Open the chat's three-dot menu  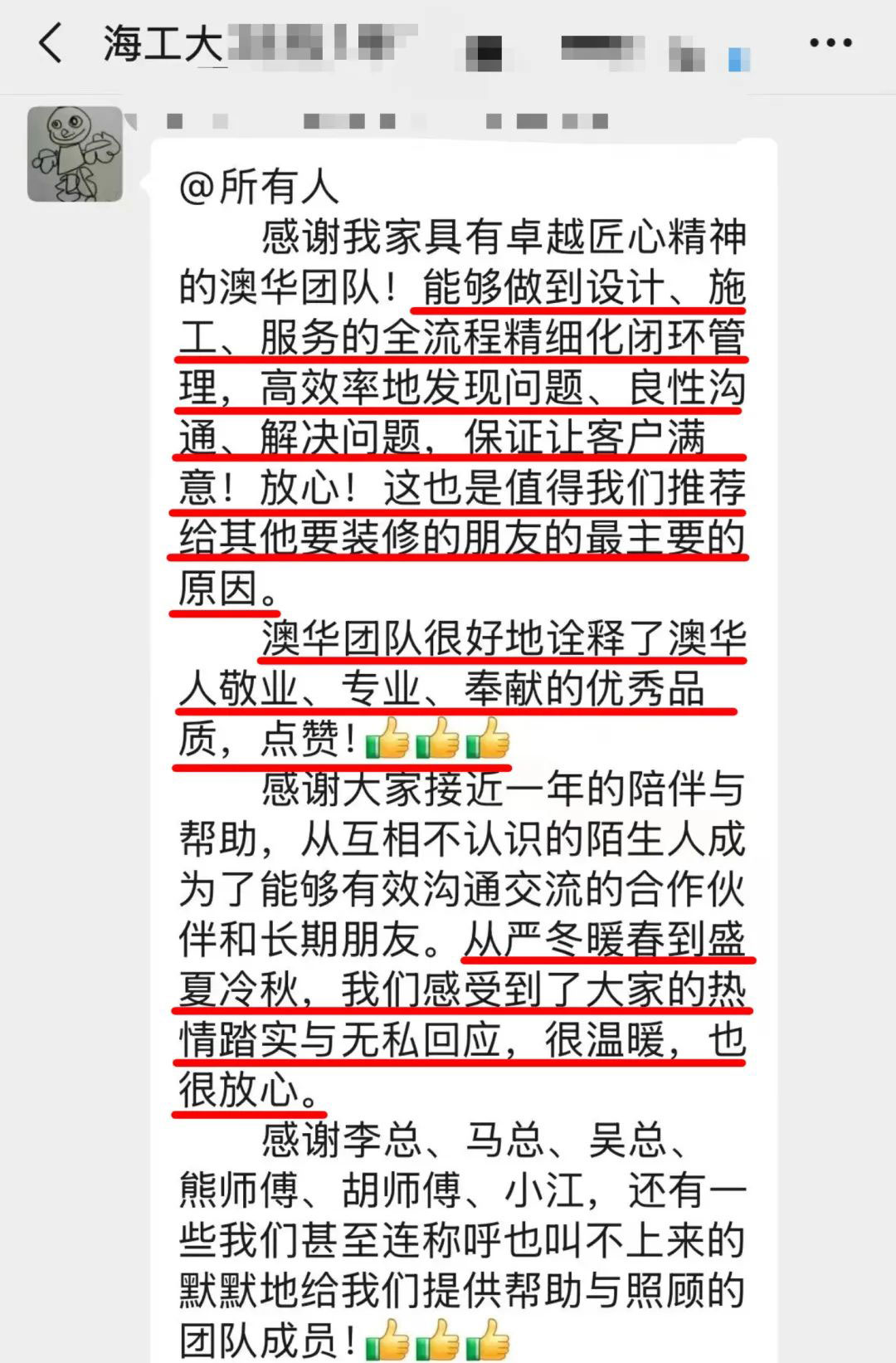click(830, 43)
